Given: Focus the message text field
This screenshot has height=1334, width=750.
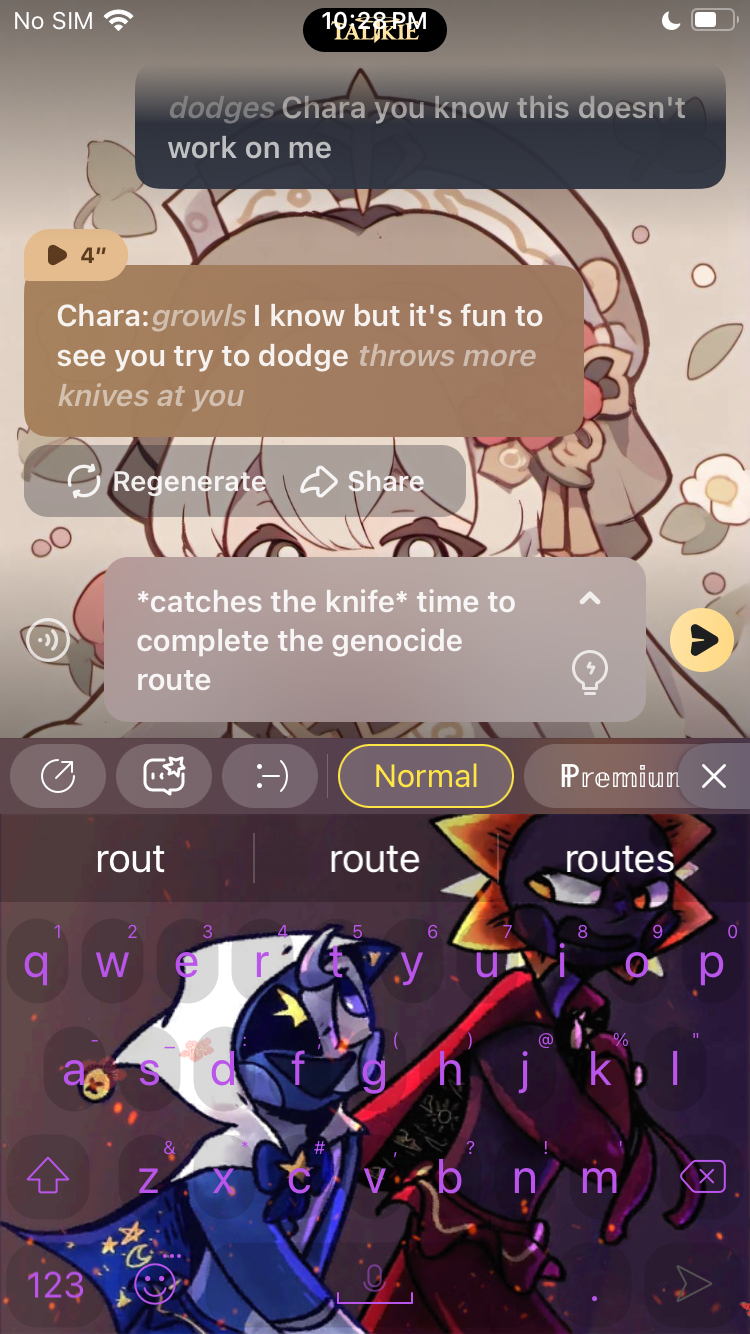Looking at the screenshot, I should coord(340,640).
